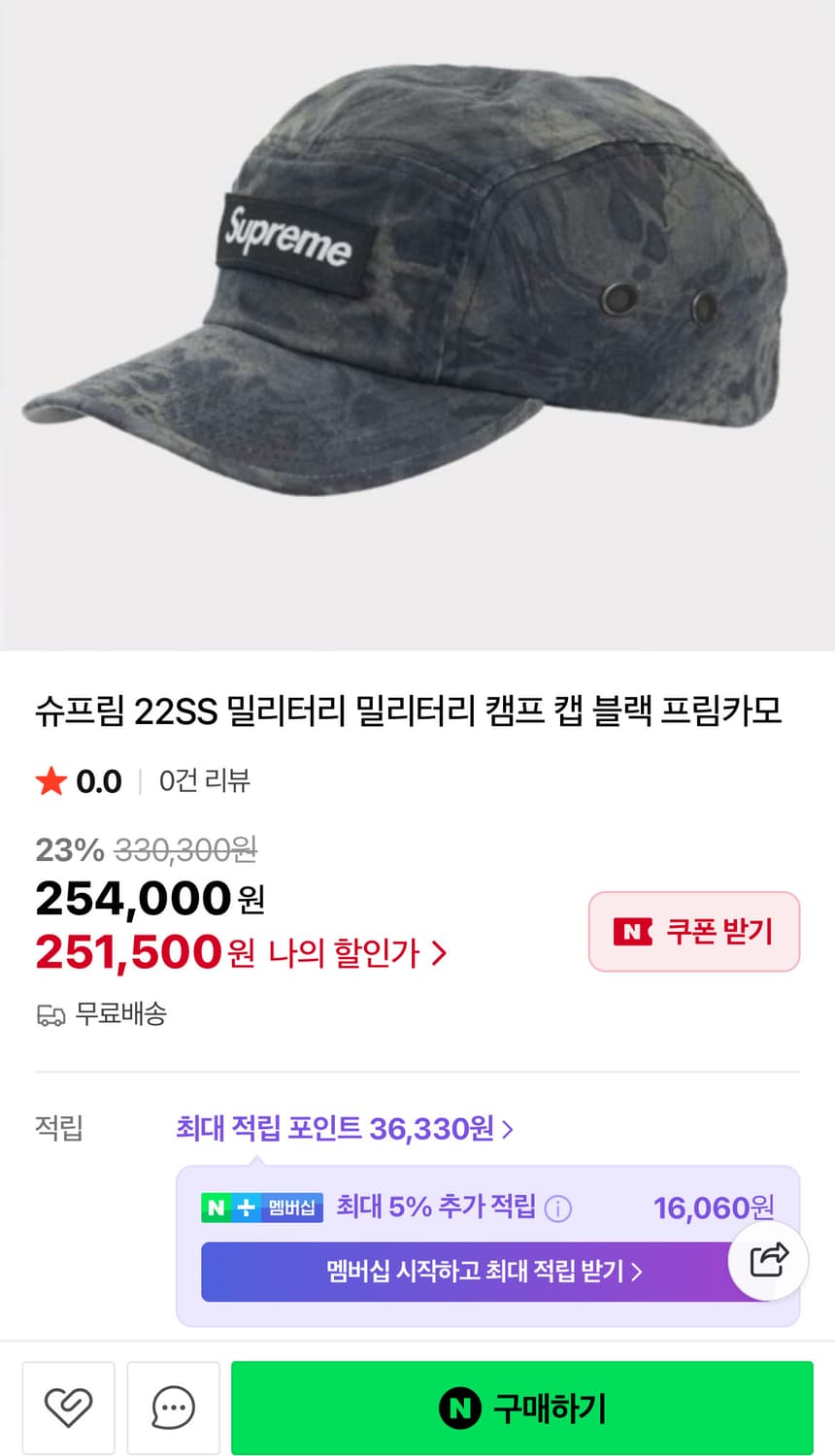The image size is (835, 1456).
Task: Click the share arrow icon
Action: pos(767,1260)
